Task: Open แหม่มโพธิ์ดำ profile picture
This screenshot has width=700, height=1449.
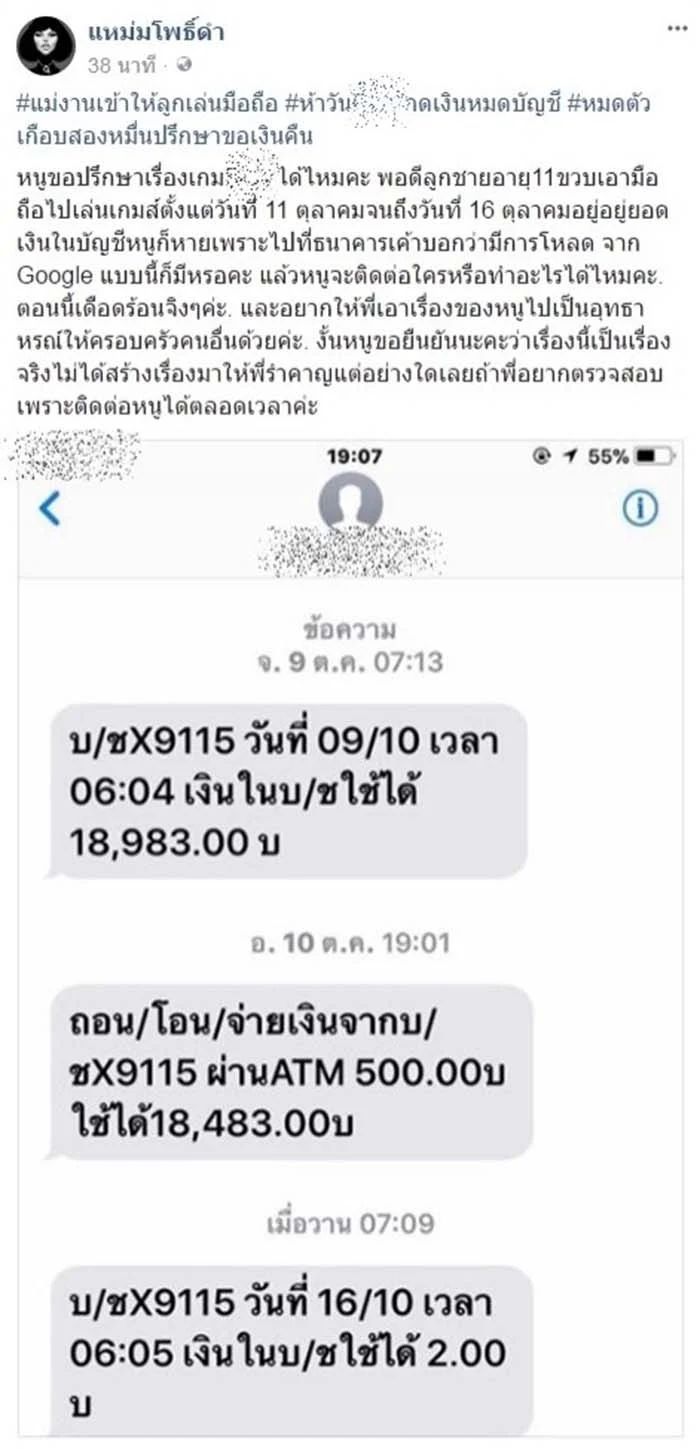Action: [46, 46]
